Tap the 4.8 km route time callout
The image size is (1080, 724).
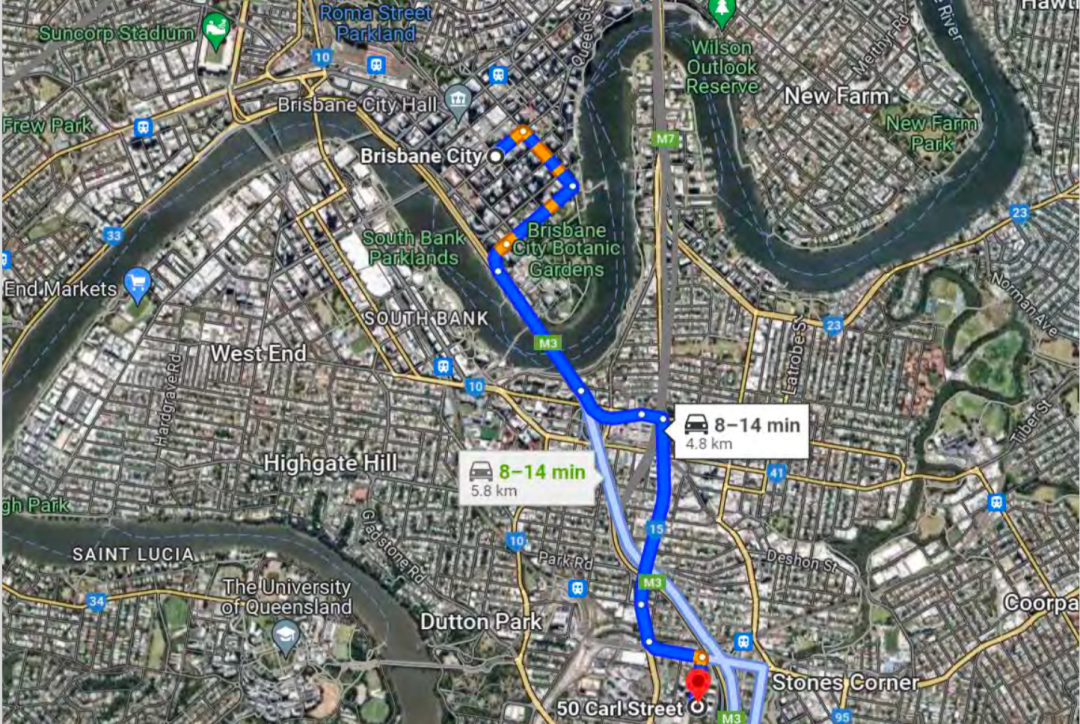741,433
